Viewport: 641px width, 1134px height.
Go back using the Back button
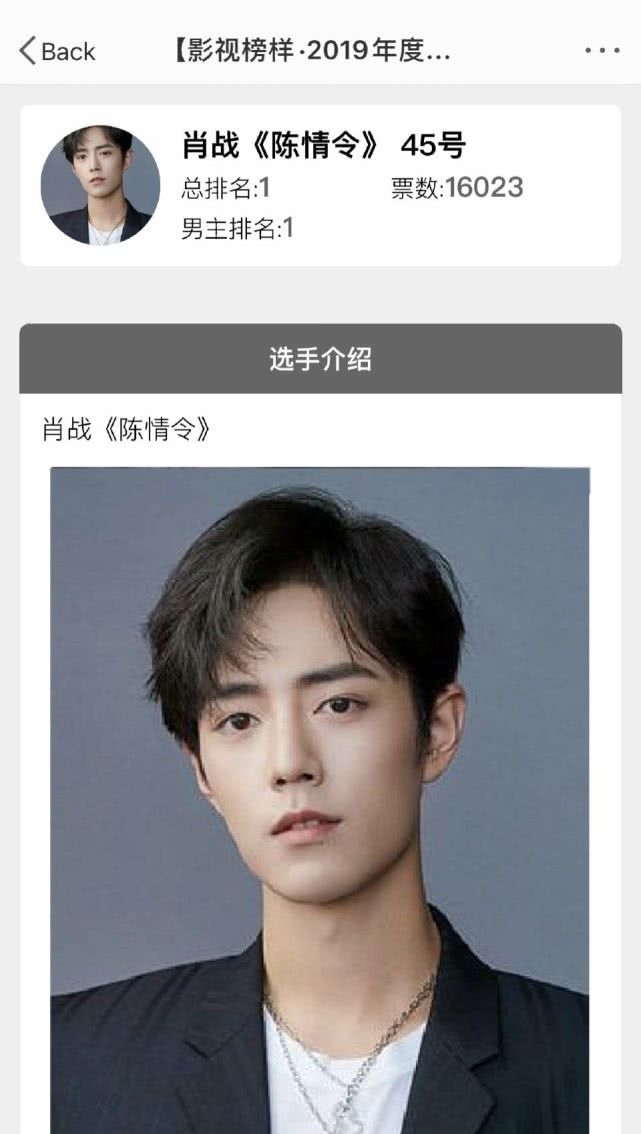point(57,51)
